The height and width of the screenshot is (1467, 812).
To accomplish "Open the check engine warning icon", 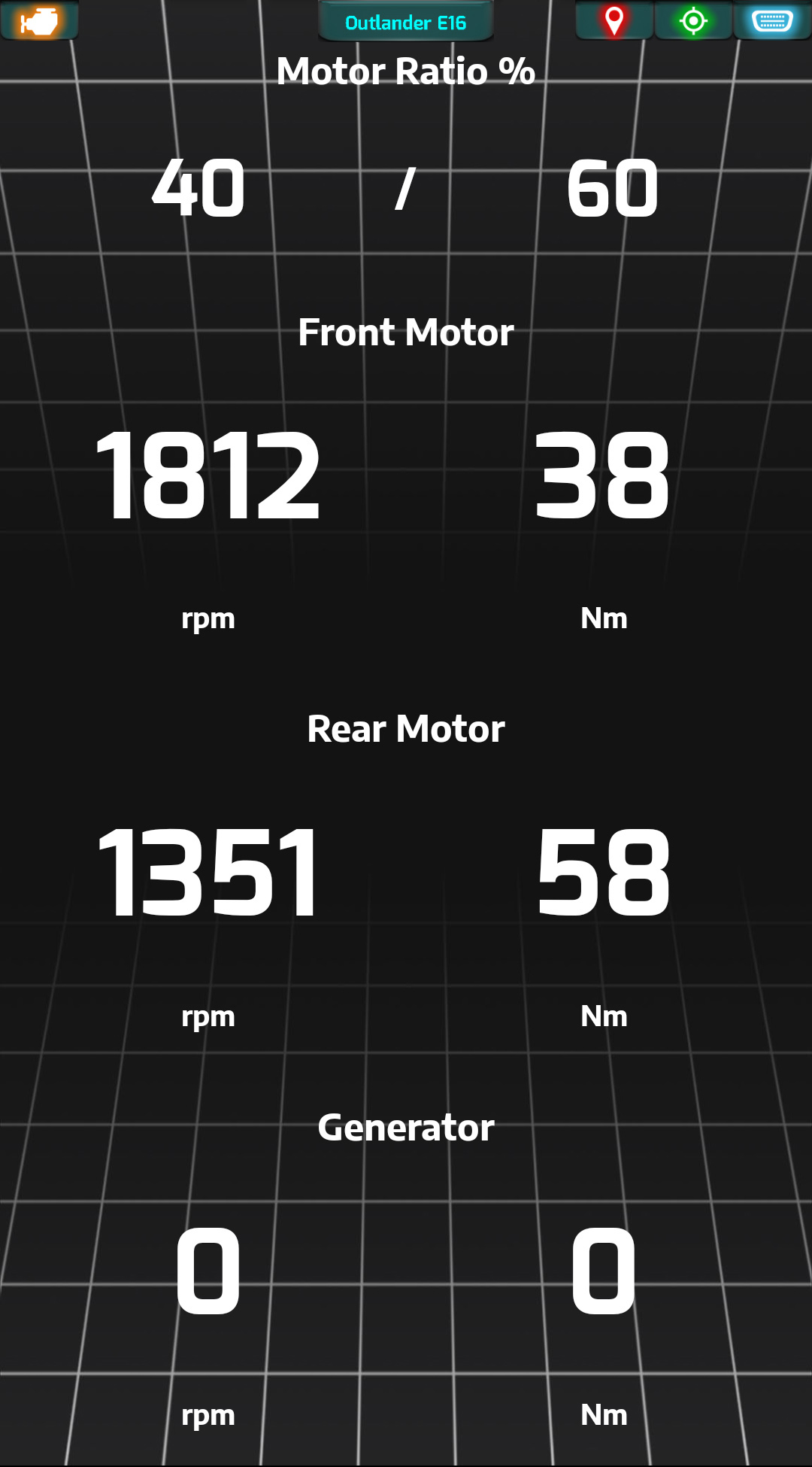I will (x=39, y=21).
